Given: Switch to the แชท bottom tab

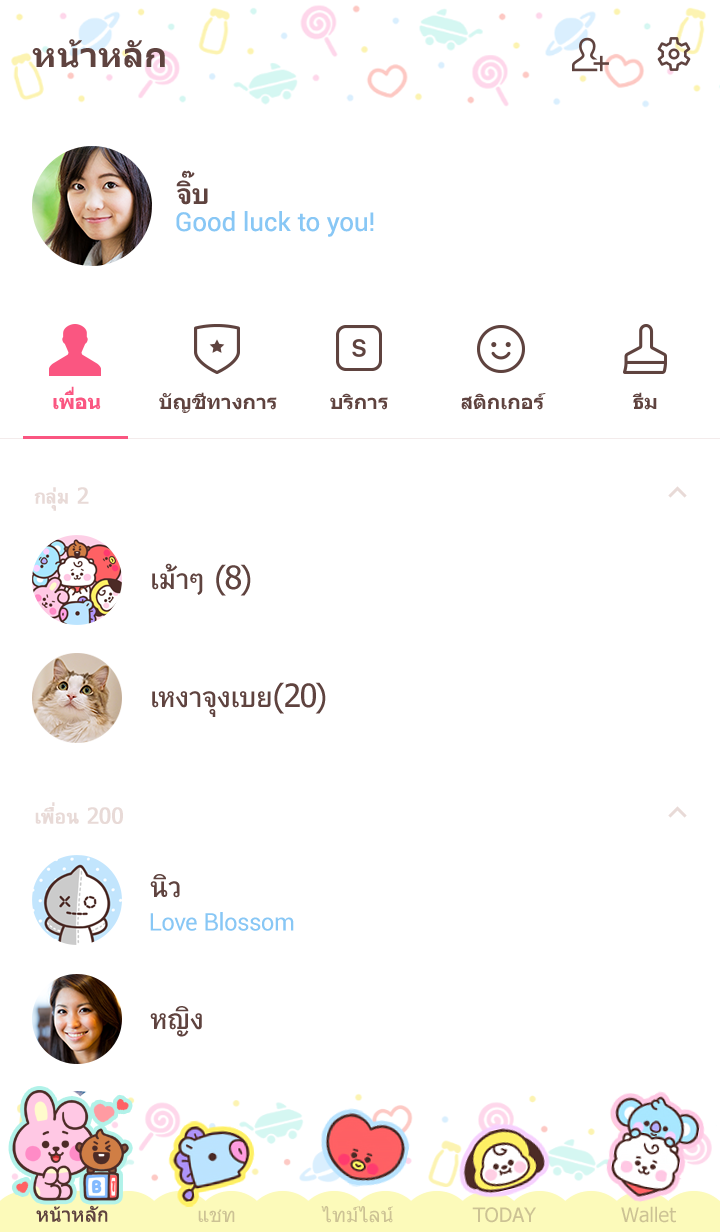Looking at the screenshot, I should pyautogui.click(x=216, y=1170).
